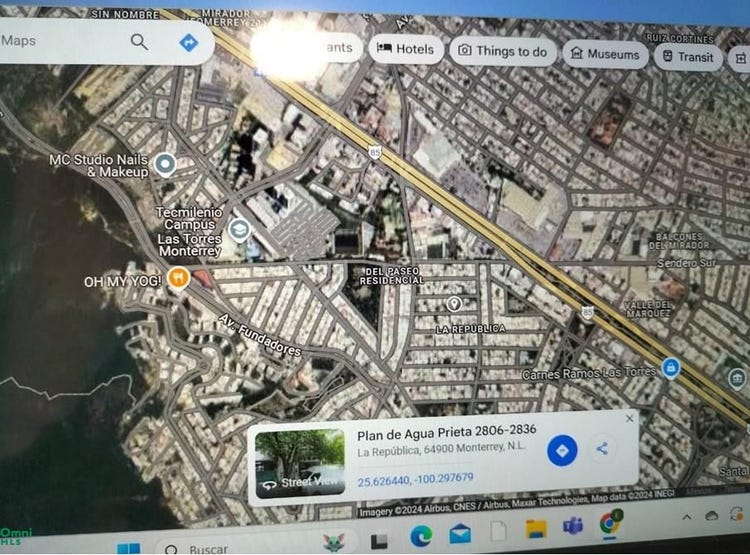The height and width of the screenshot is (555, 750).
Task: Filter map by Things to do
Action: pos(502,51)
